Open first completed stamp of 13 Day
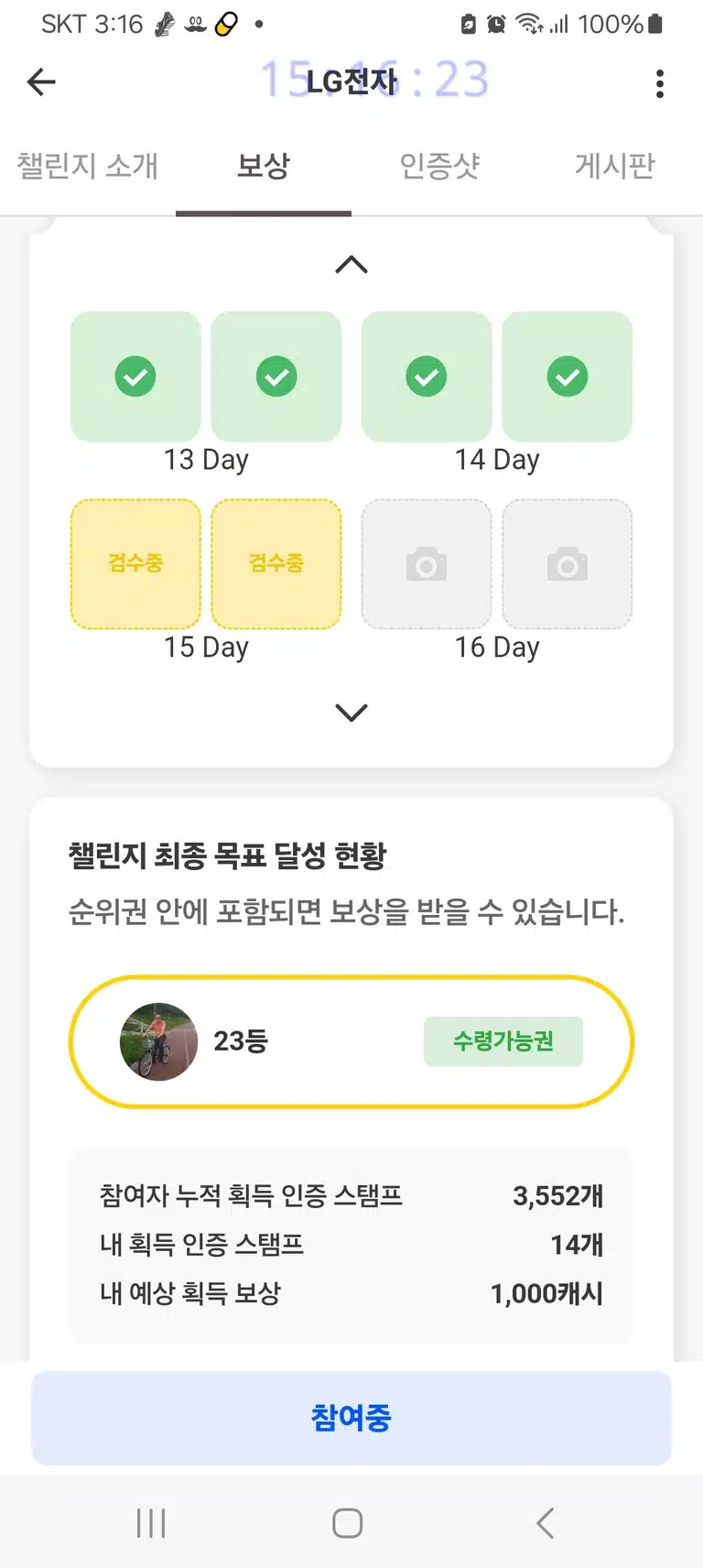This screenshot has width=703, height=1568. pyautogui.click(x=135, y=376)
